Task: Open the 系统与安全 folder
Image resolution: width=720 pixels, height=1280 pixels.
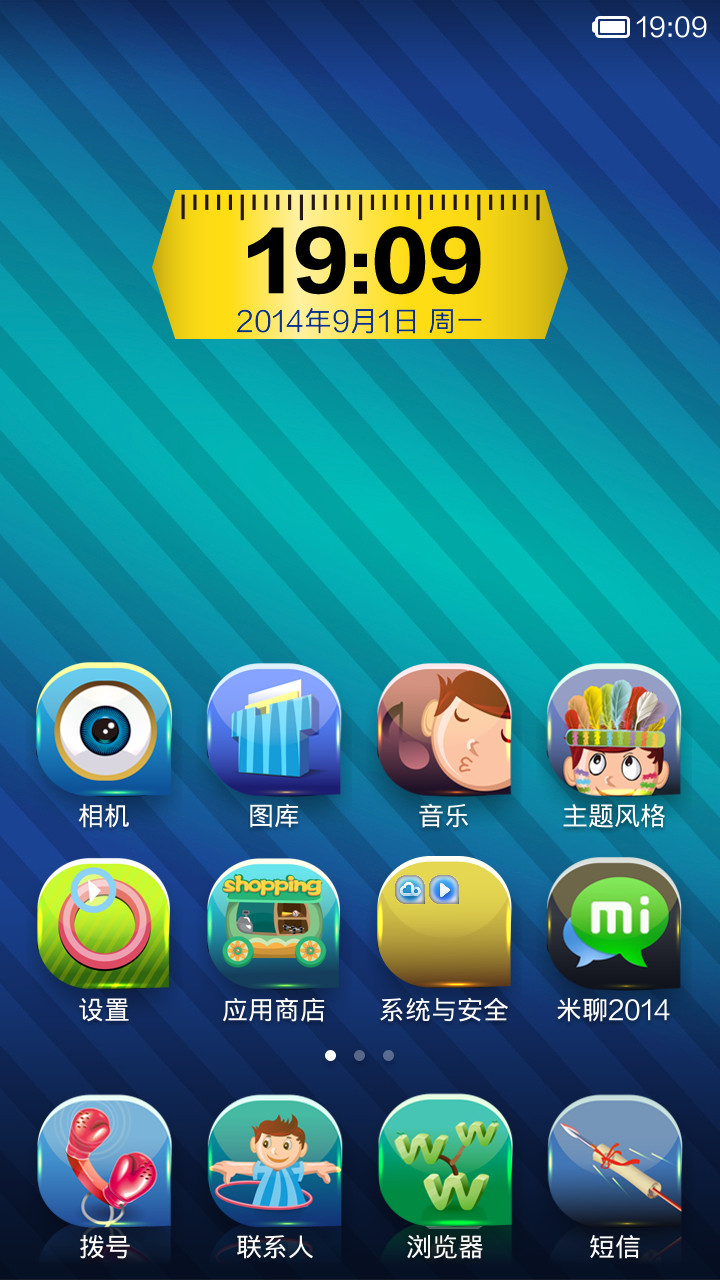Action: [x=444, y=924]
